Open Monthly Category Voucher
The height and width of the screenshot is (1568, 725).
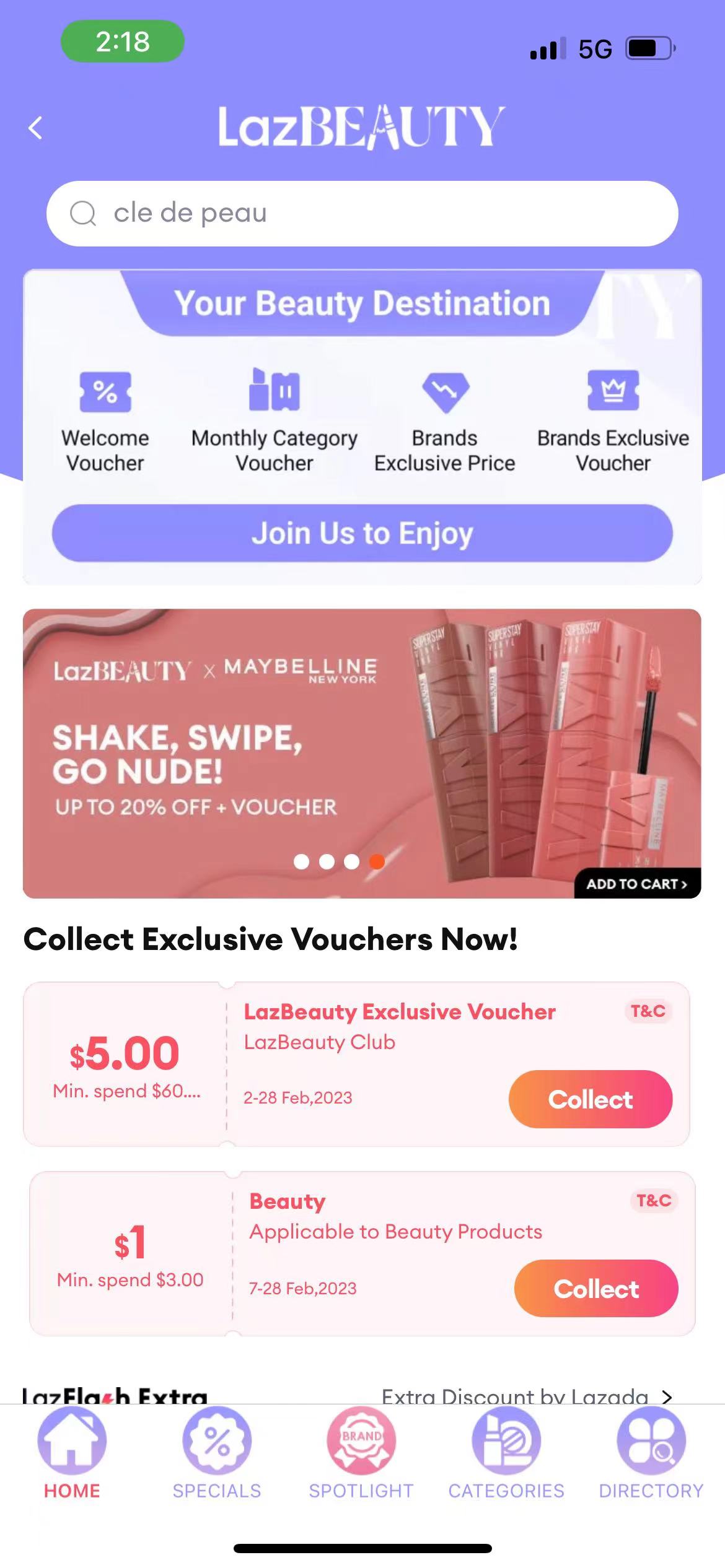pyautogui.click(x=275, y=422)
